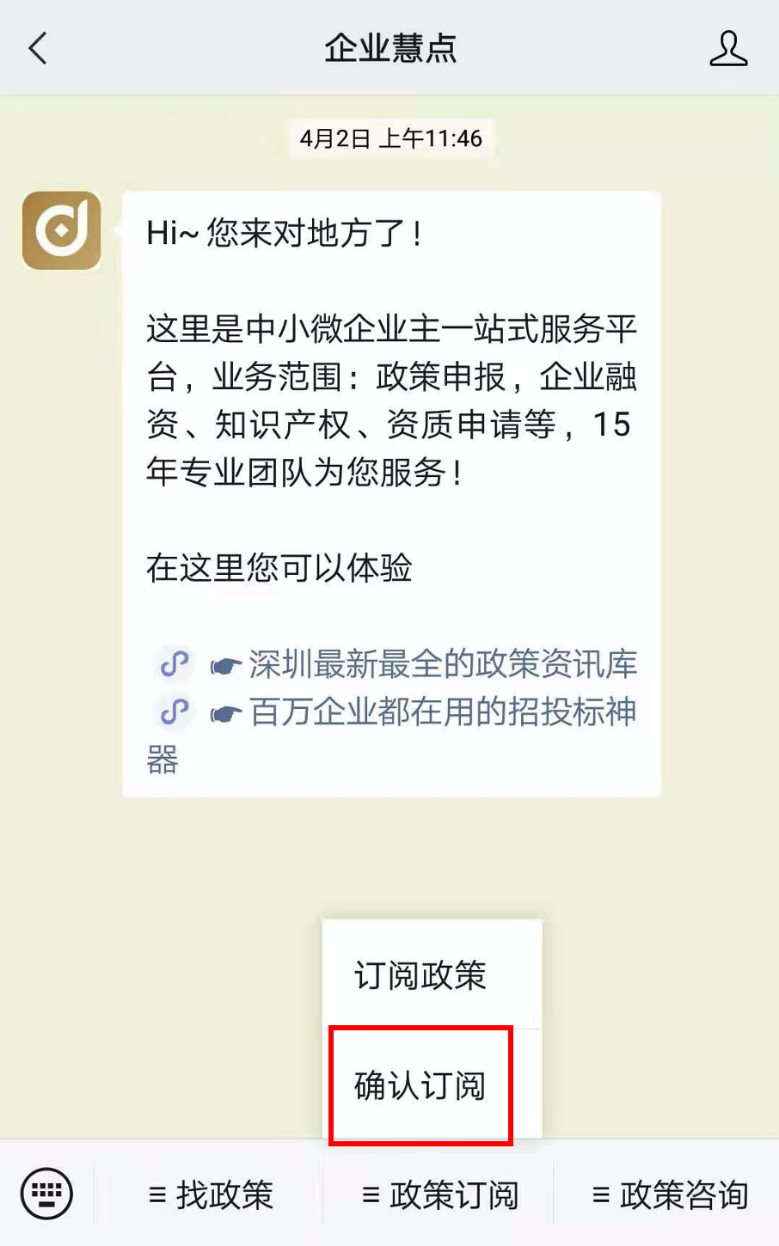Choose 确认订阅 from the popup menu
Screen dimensions: 779x1246
pos(421,1086)
